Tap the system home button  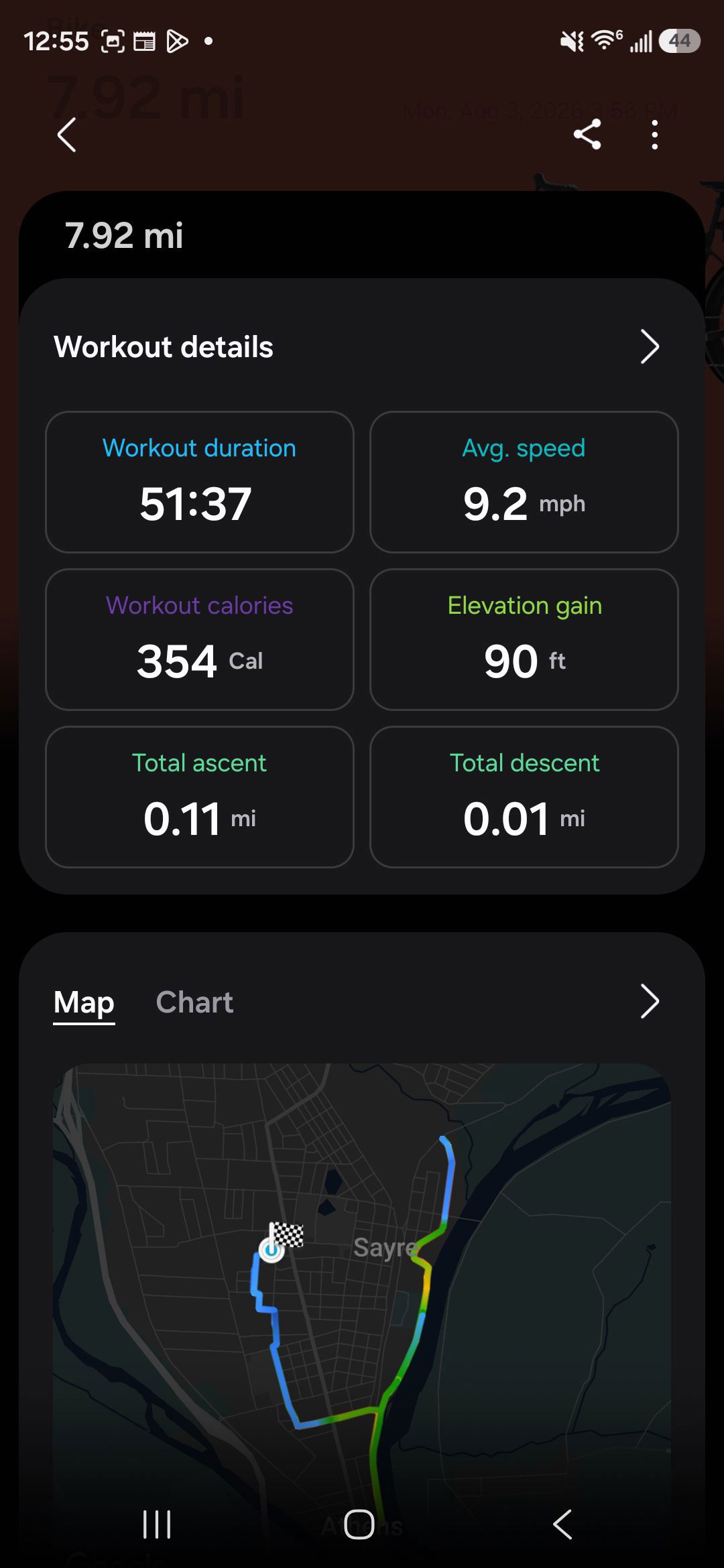pyautogui.click(x=359, y=1524)
